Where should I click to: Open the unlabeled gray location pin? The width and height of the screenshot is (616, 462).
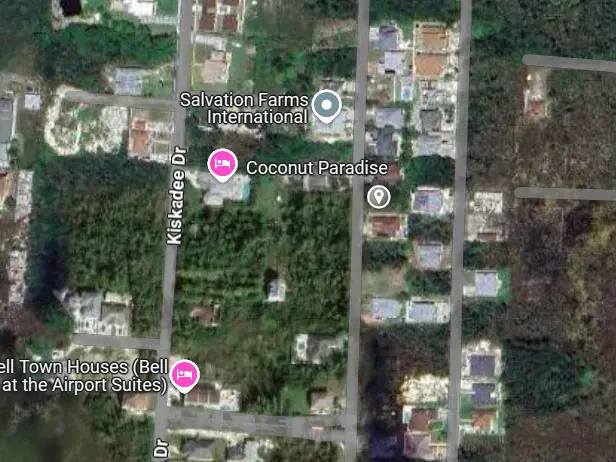point(378,196)
